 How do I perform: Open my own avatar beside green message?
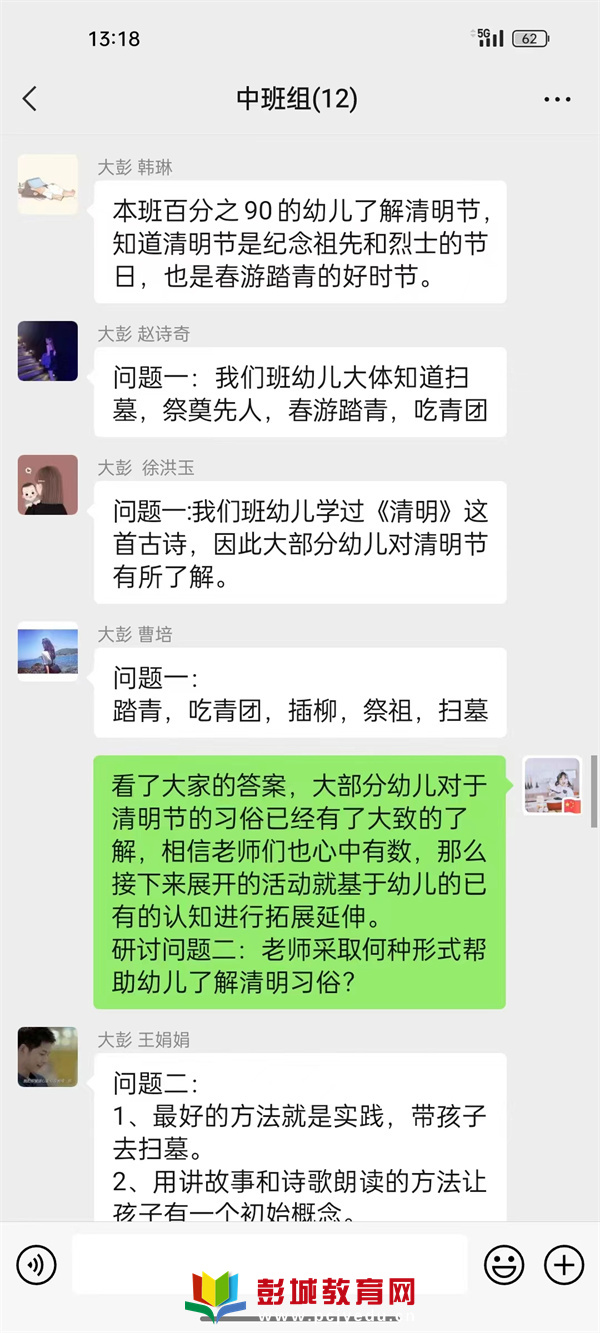click(552, 786)
